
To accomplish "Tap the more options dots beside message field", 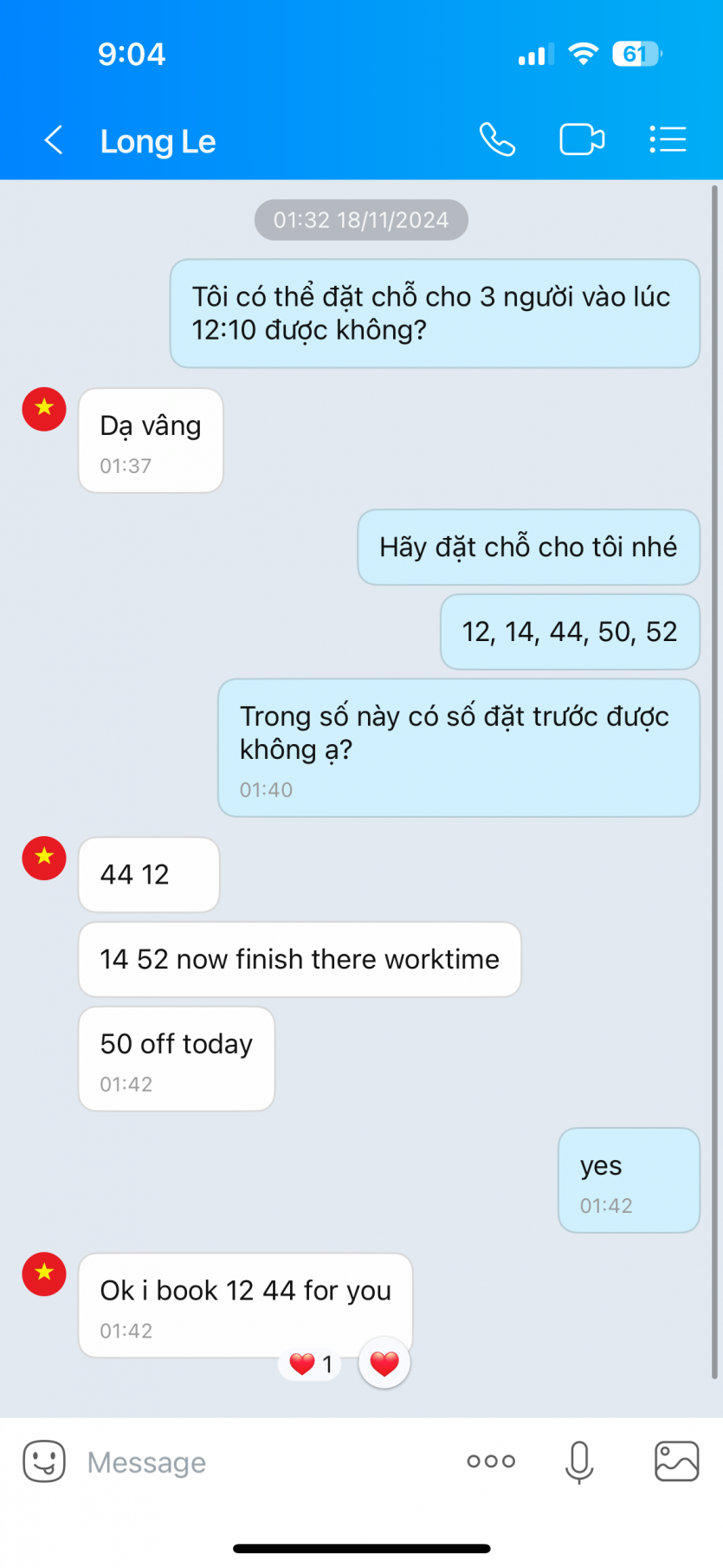I will [490, 1461].
